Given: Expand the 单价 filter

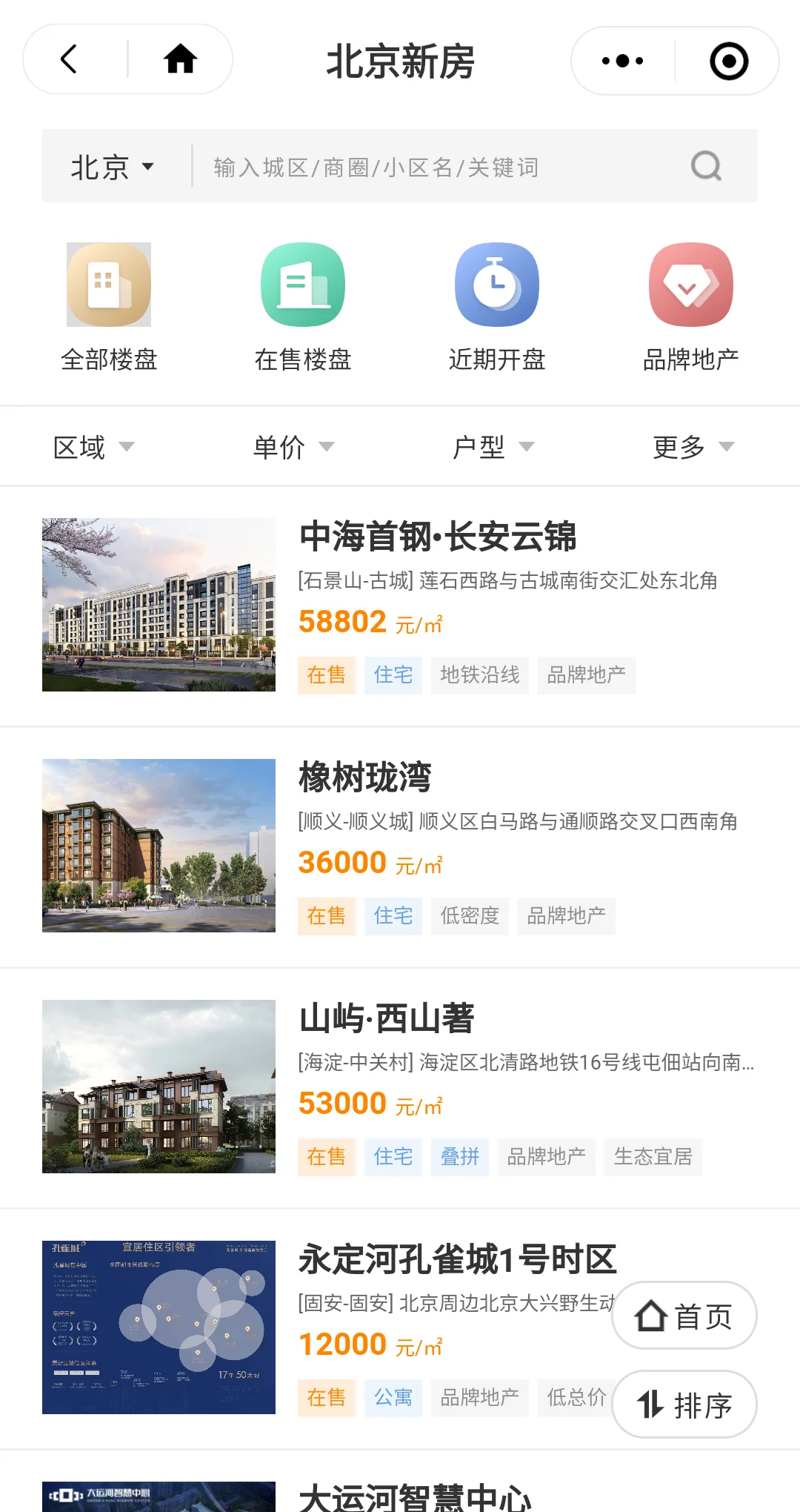Looking at the screenshot, I should pos(293,447).
